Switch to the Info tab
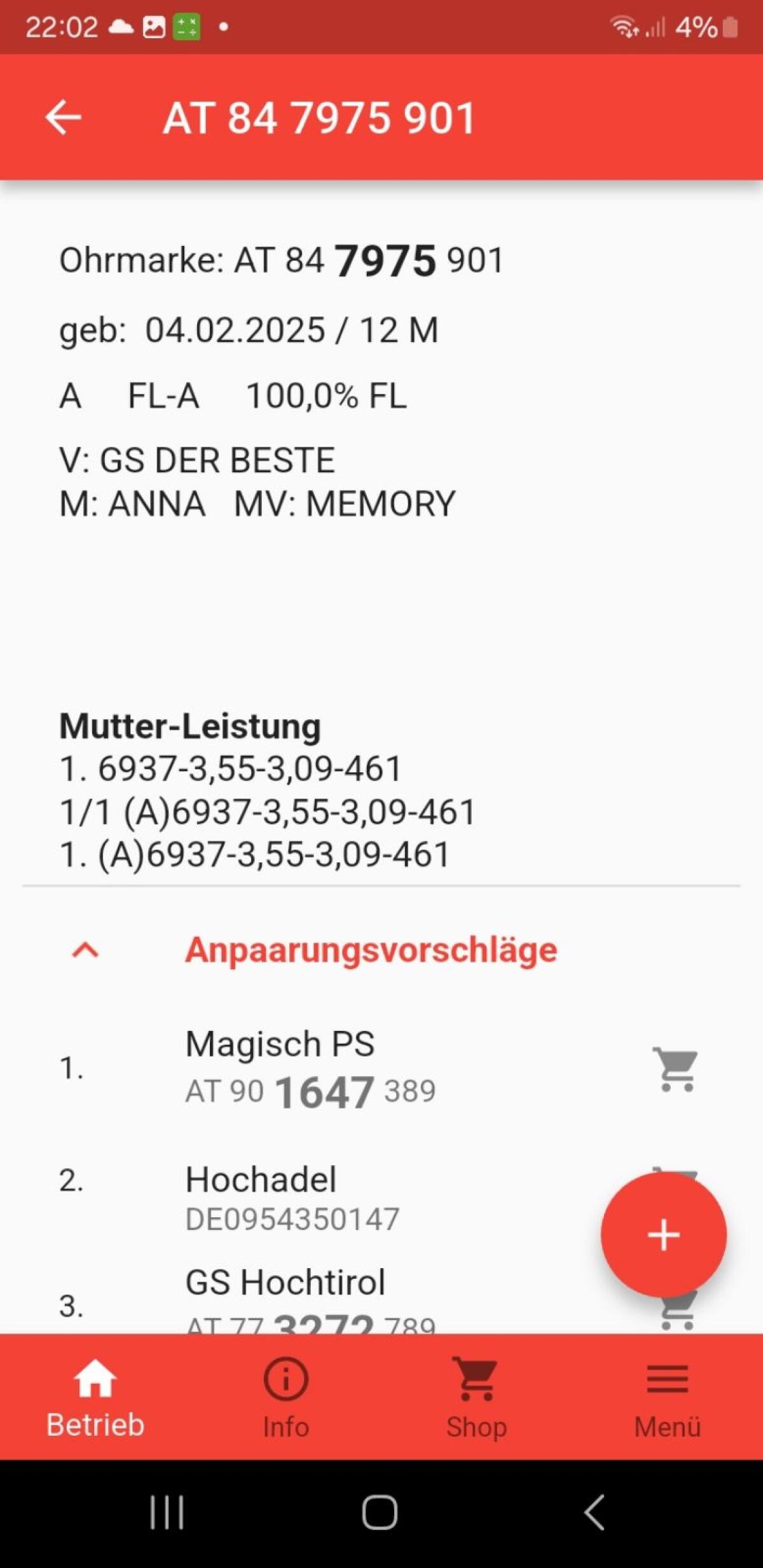The width and height of the screenshot is (763, 1568). coord(286,1397)
